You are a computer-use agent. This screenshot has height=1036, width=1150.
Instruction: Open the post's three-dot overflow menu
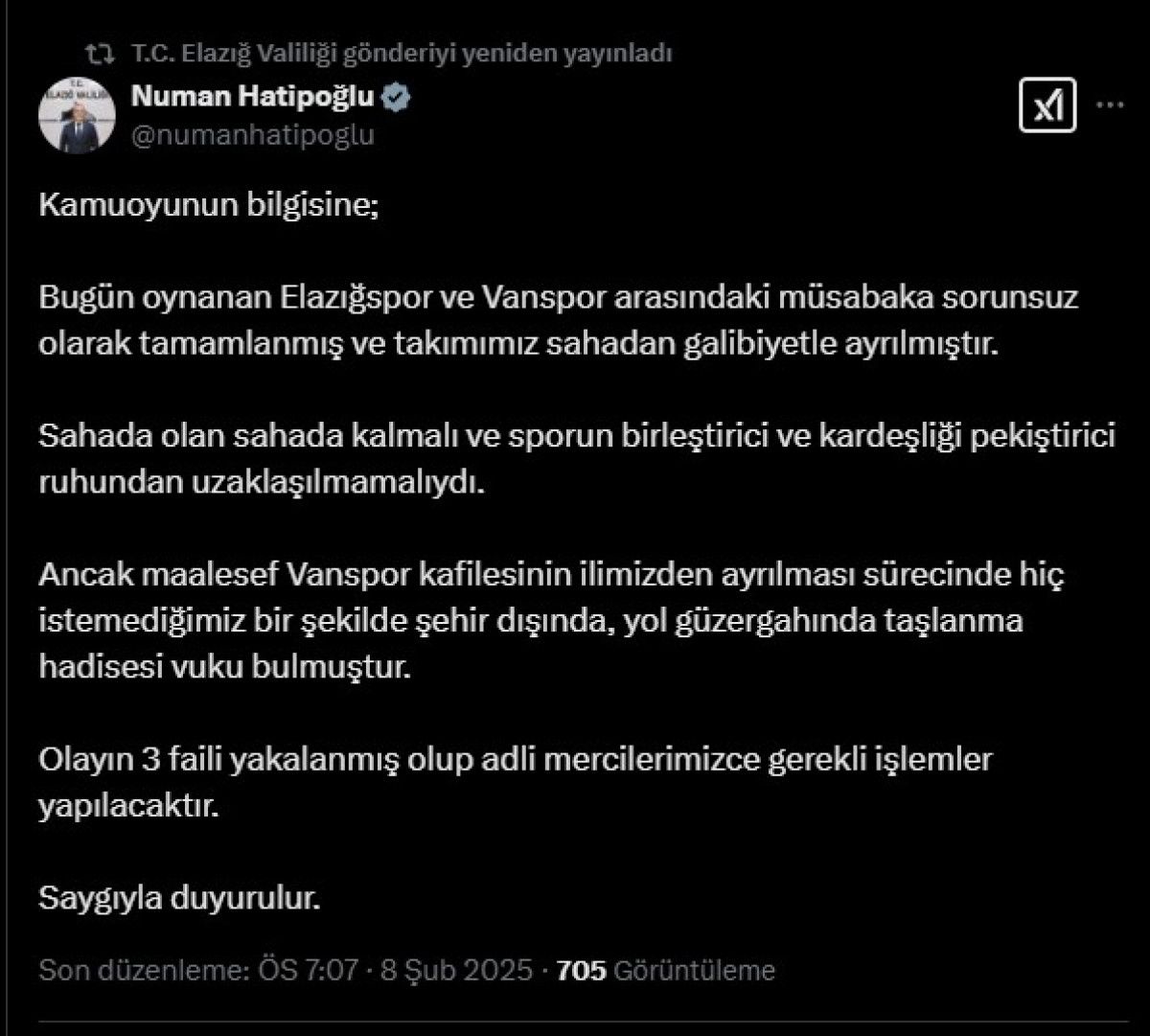point(1110,106)
